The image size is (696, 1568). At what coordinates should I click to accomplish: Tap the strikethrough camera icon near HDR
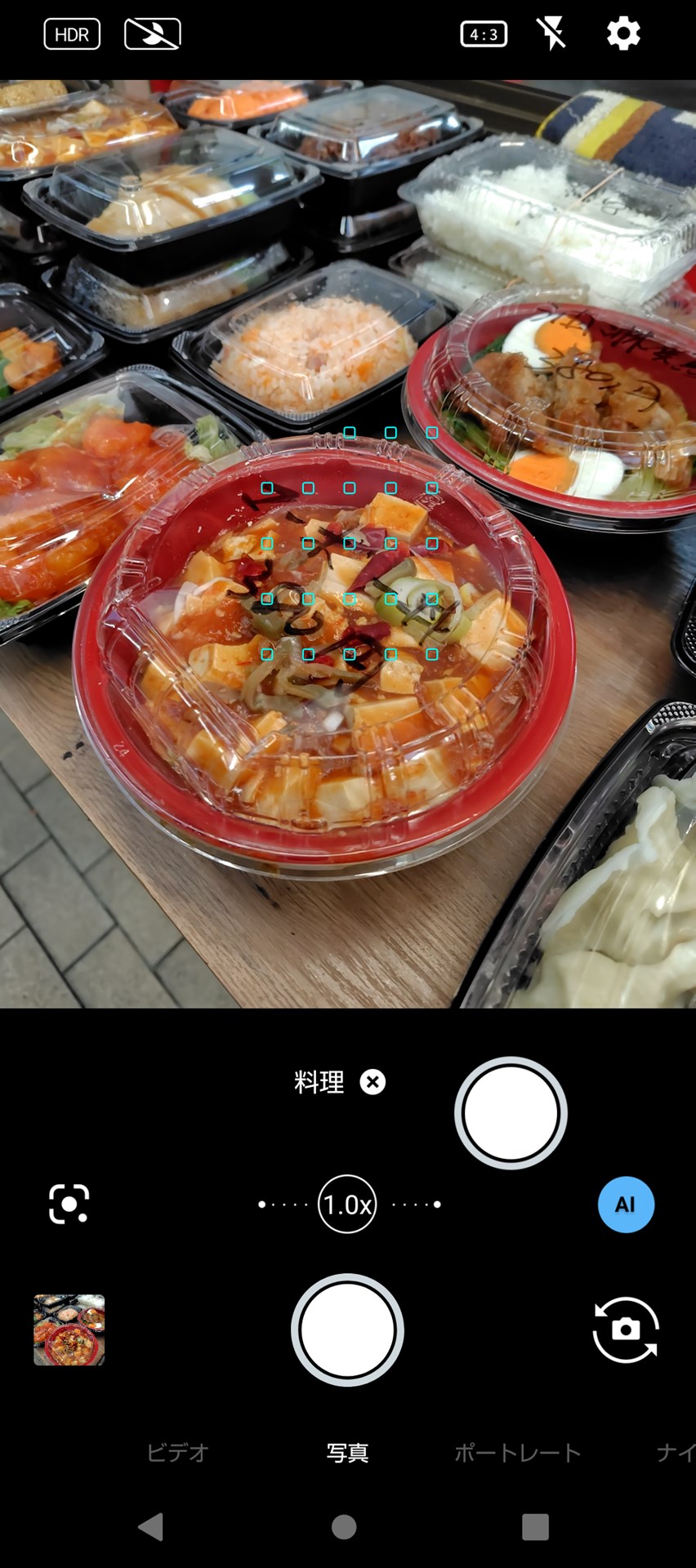152,34
